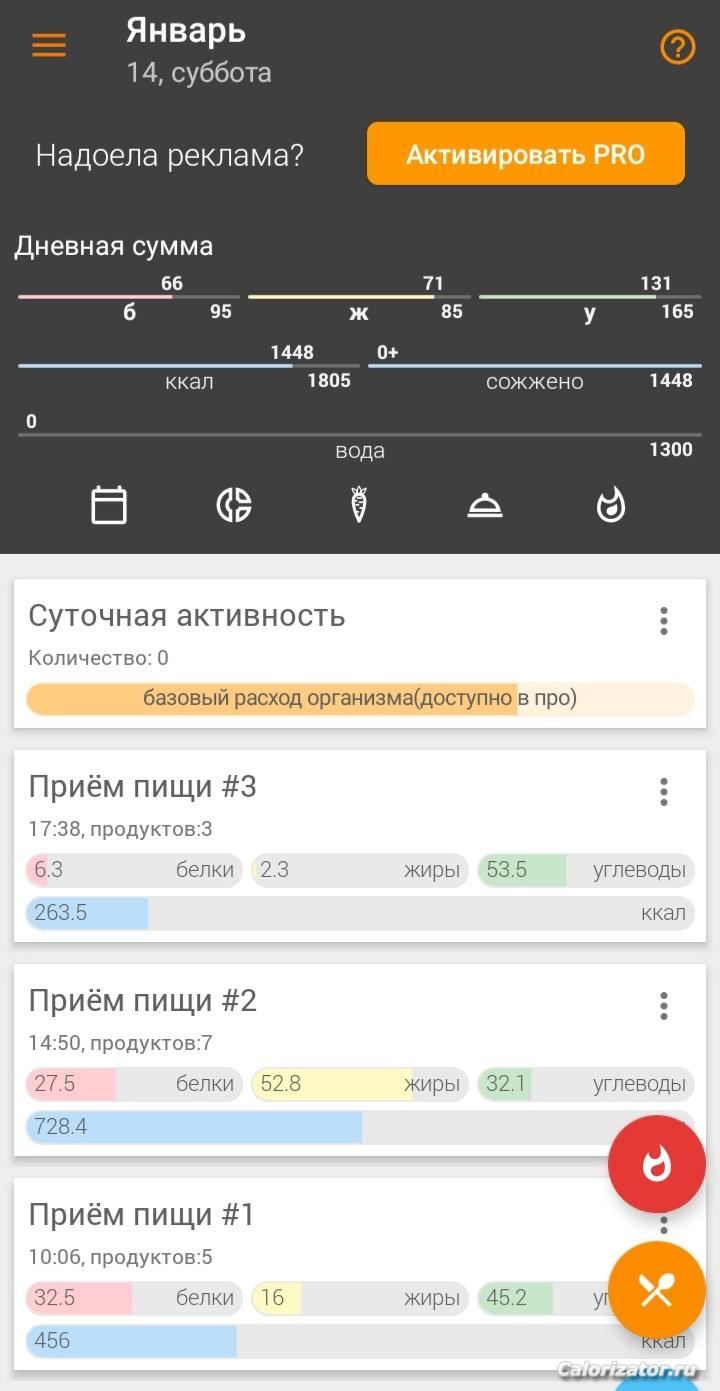Open the overflow menu for Суточная активность

click(663, 621)
